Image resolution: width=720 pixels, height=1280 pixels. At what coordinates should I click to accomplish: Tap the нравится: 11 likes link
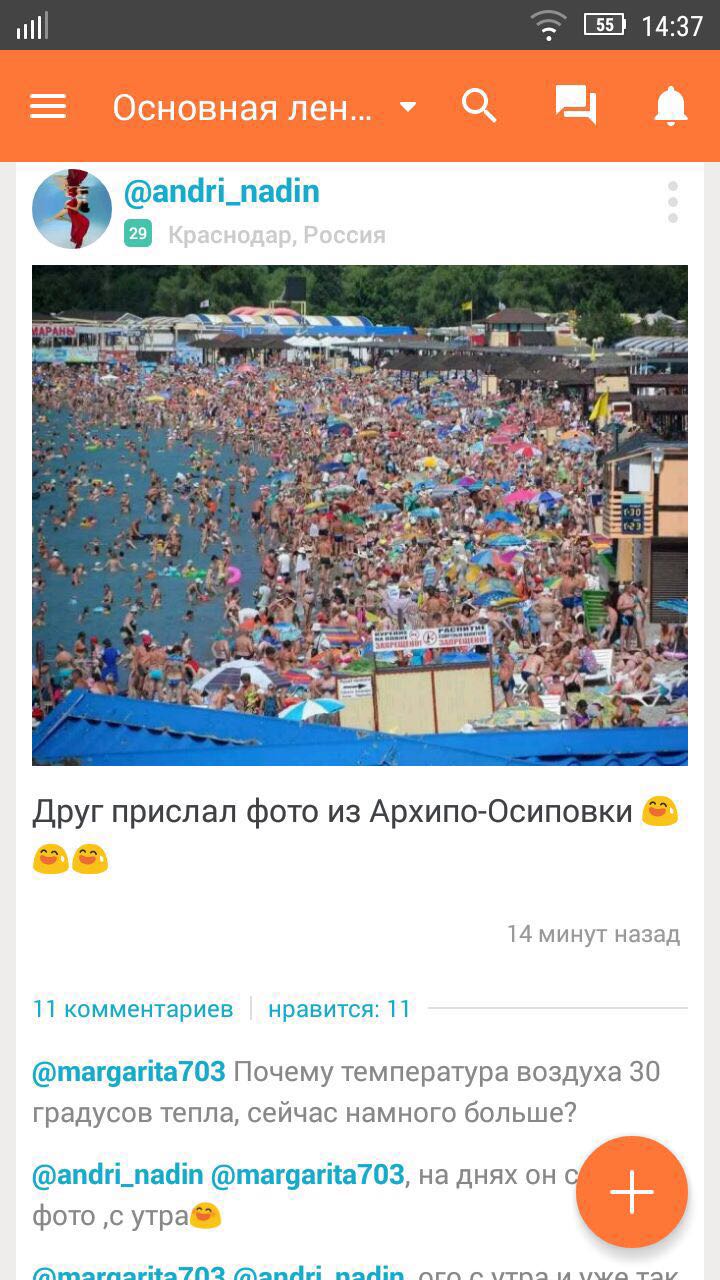pyautogui.click(x=340, y=1009)
